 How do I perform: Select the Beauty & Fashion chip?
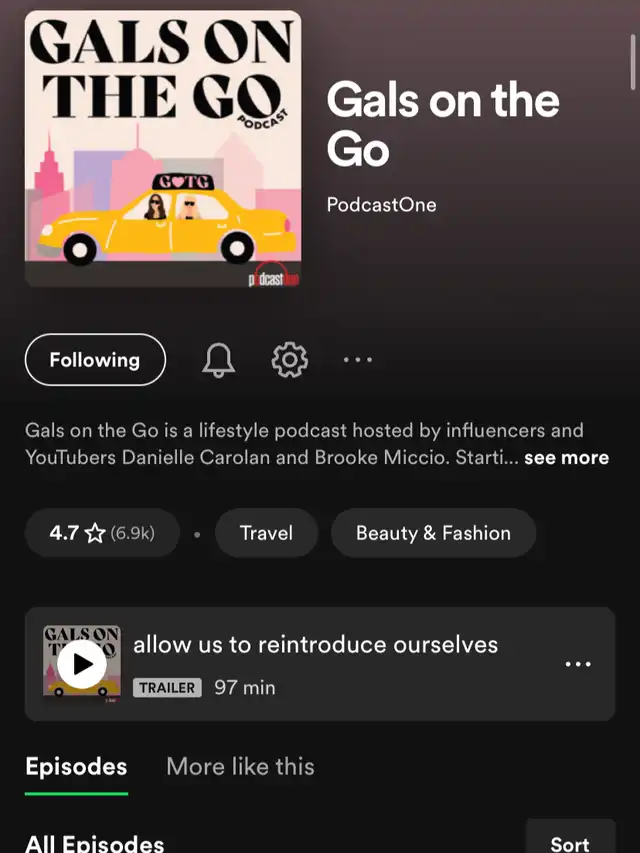pyautogui.click(x=433, y=533)
